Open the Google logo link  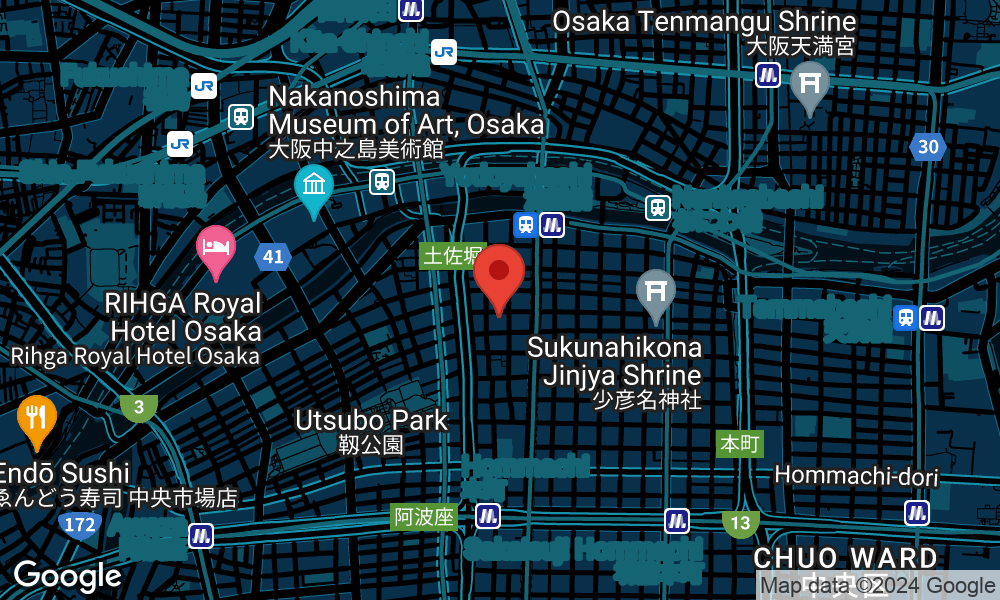(x=67, y=576)
